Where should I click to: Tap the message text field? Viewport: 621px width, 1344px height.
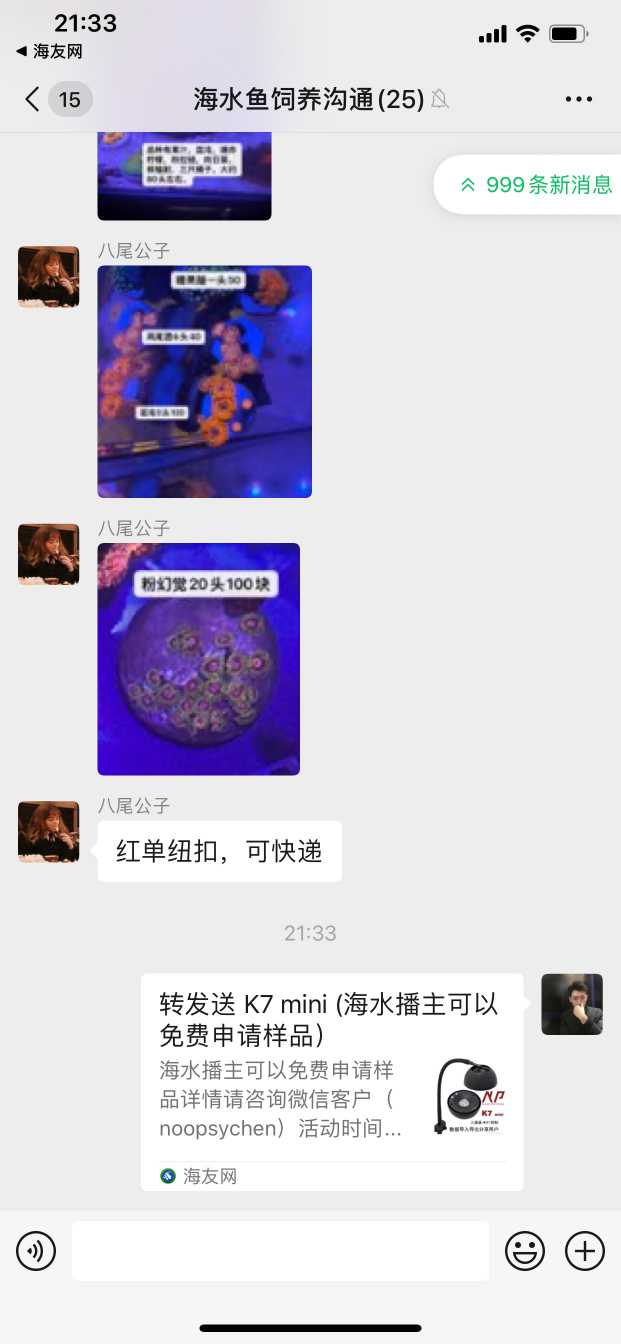click(x=280, y=1251)
